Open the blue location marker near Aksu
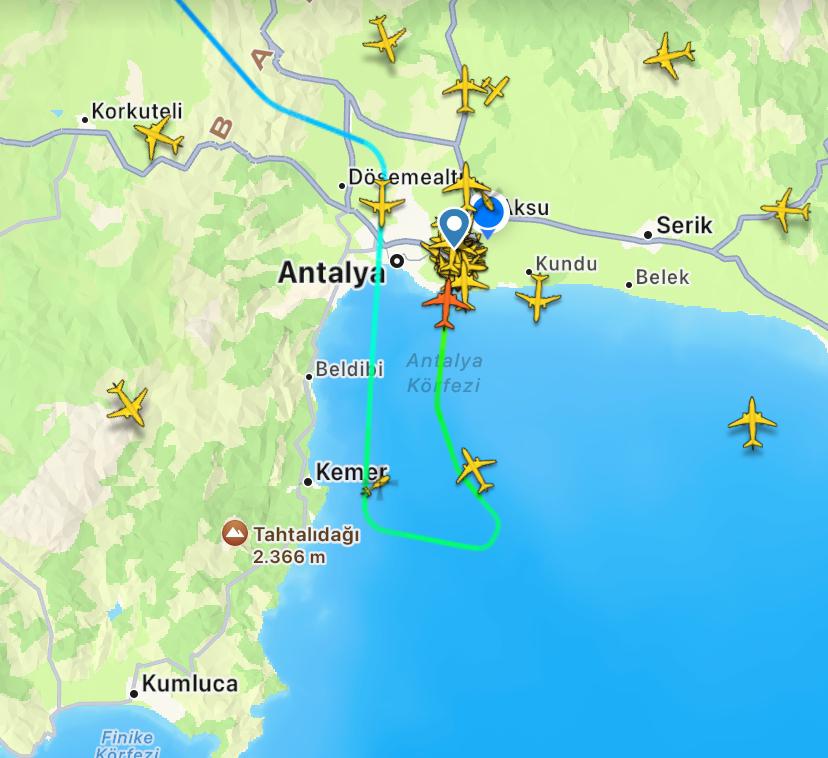This screenshot has height=758, width=828. coord(489,214)
